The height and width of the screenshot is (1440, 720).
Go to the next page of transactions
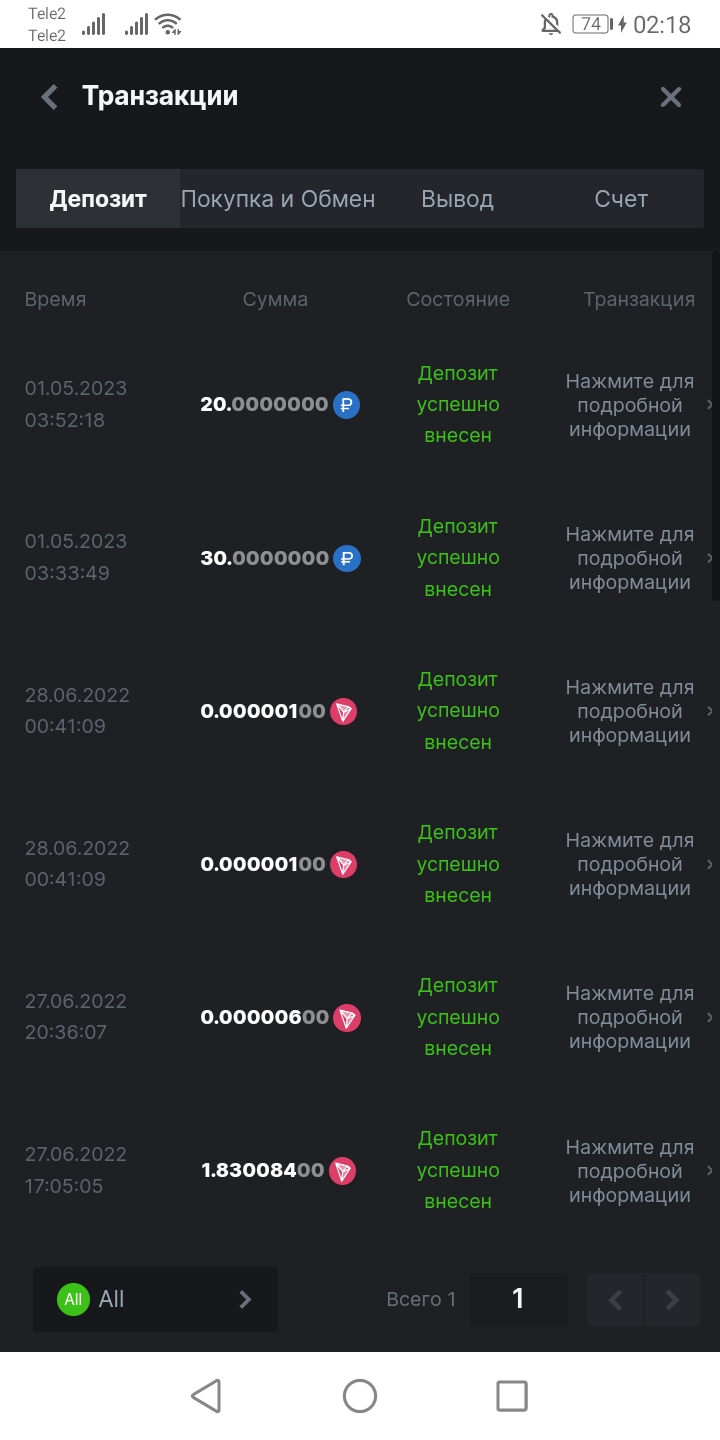[673, 1300]
